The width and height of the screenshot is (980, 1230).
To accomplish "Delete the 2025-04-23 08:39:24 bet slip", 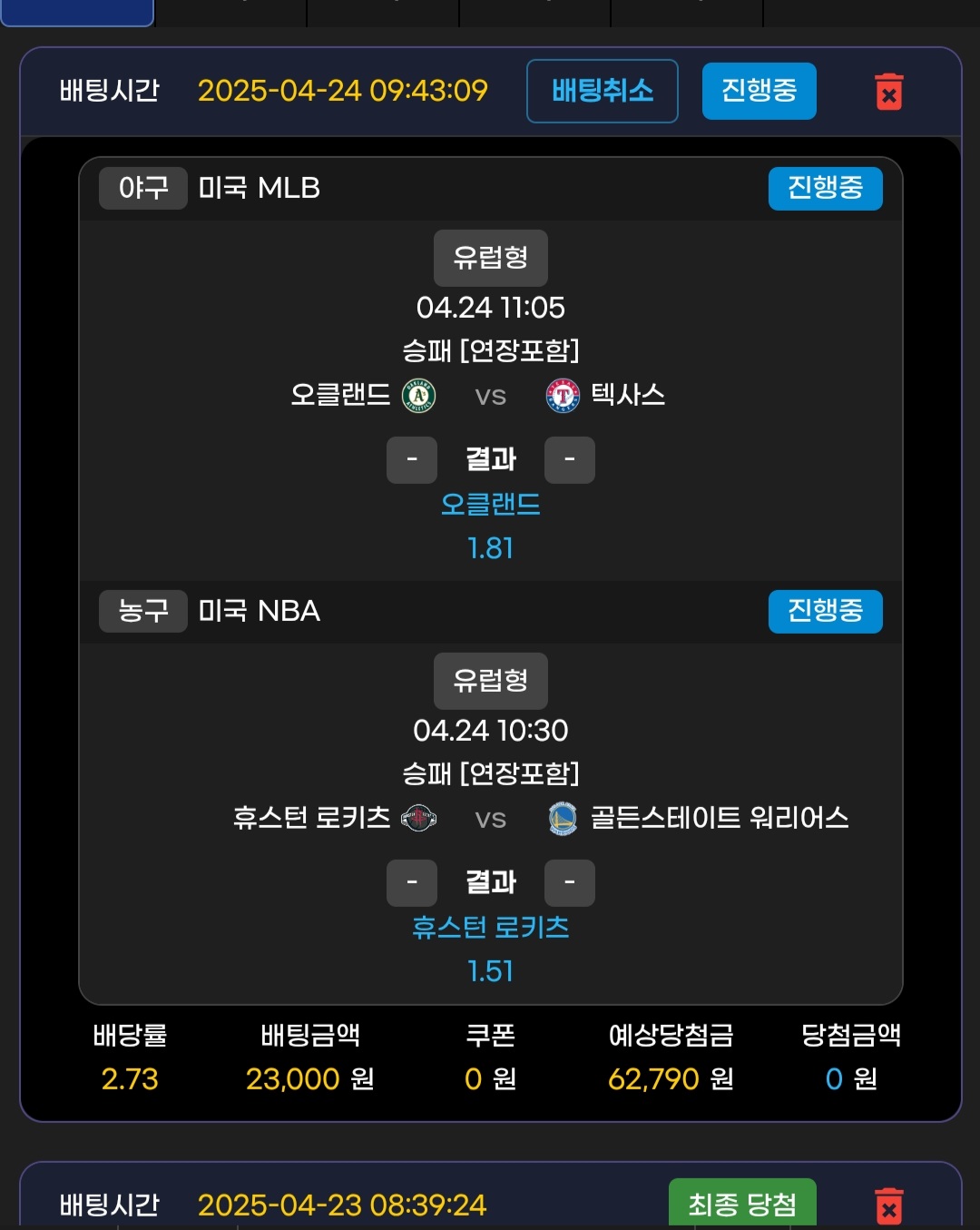I will [x=888, y=1205].
